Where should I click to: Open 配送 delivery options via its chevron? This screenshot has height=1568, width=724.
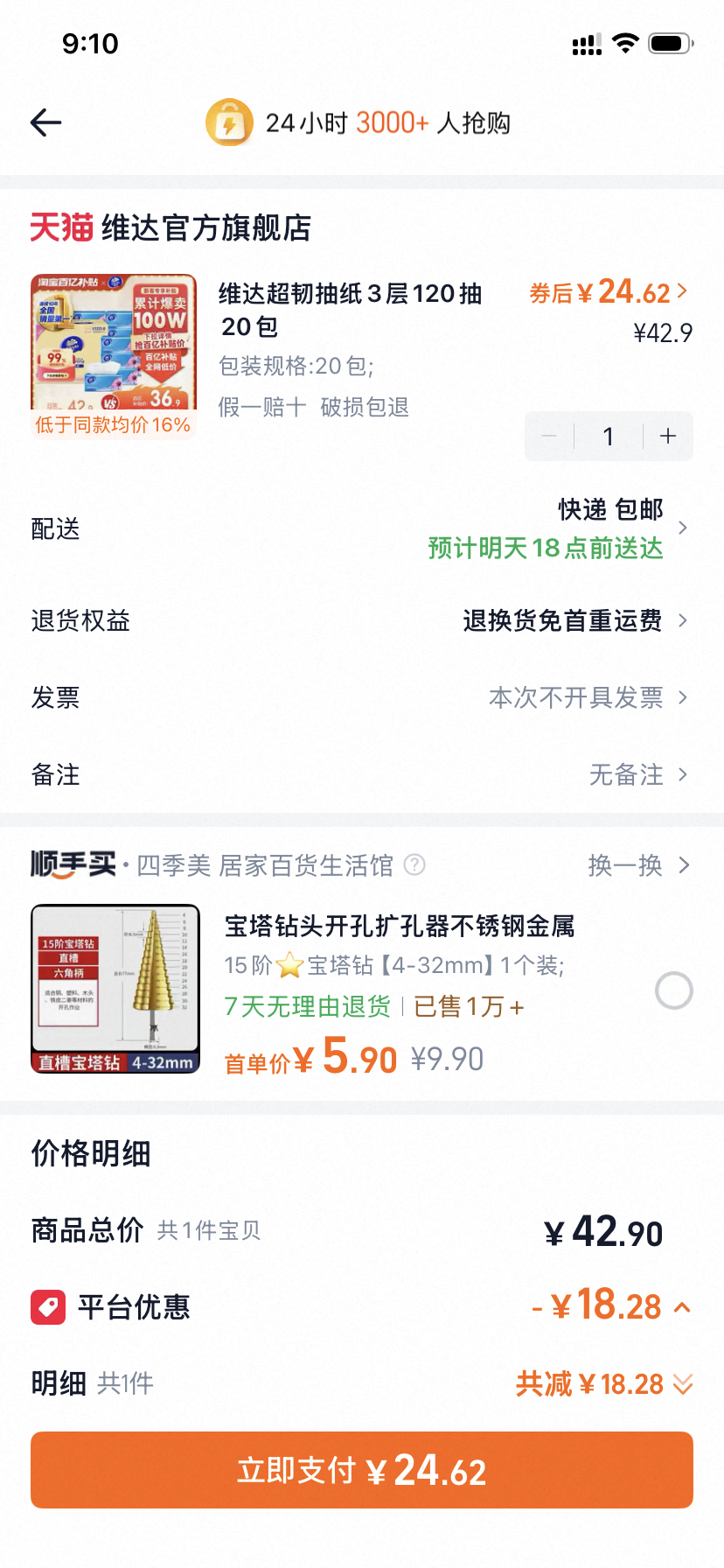682,528
